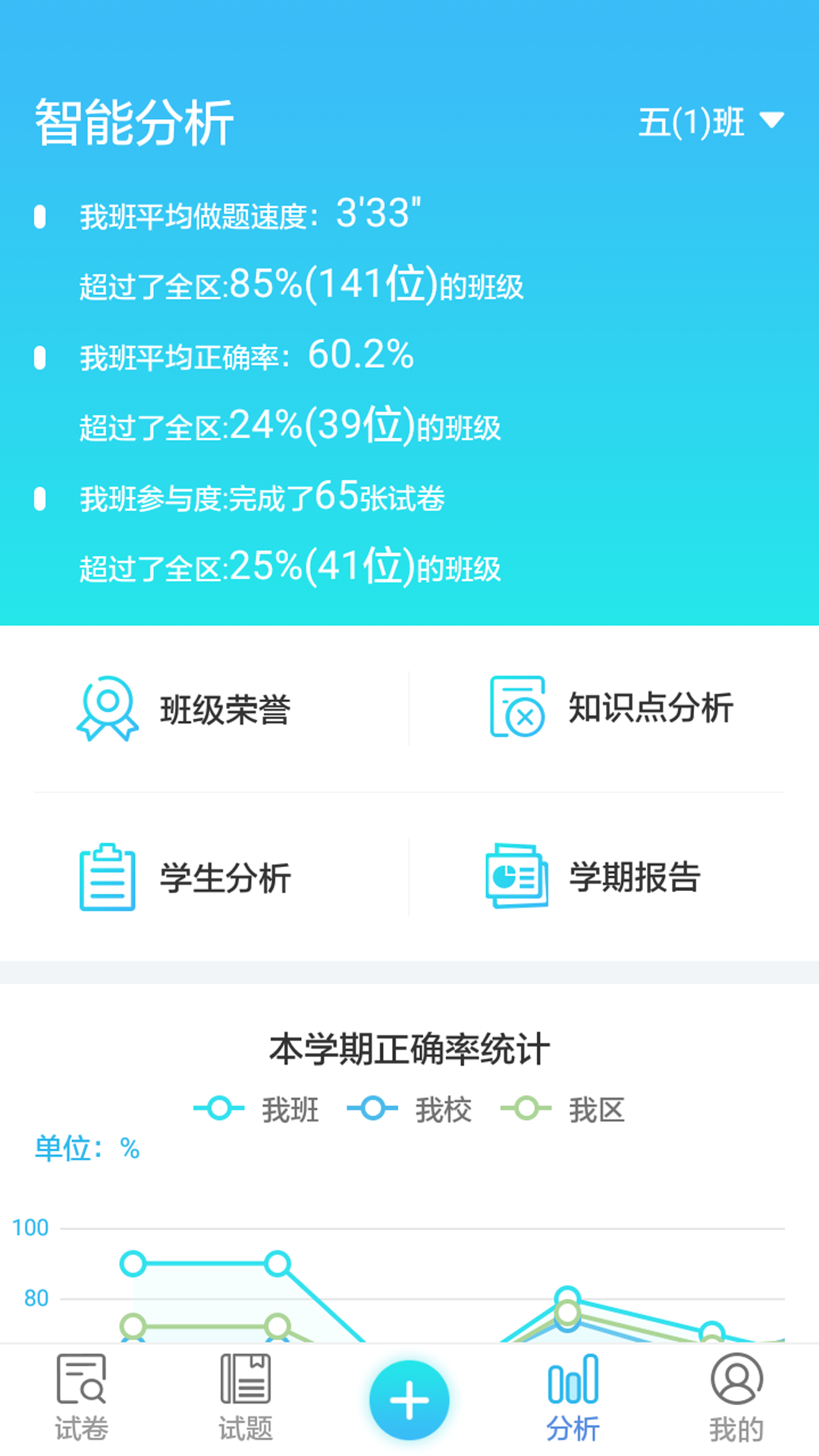Select the 知识点分析 analysis icon
Screen dimensions: 819x1456
[517, 708]
